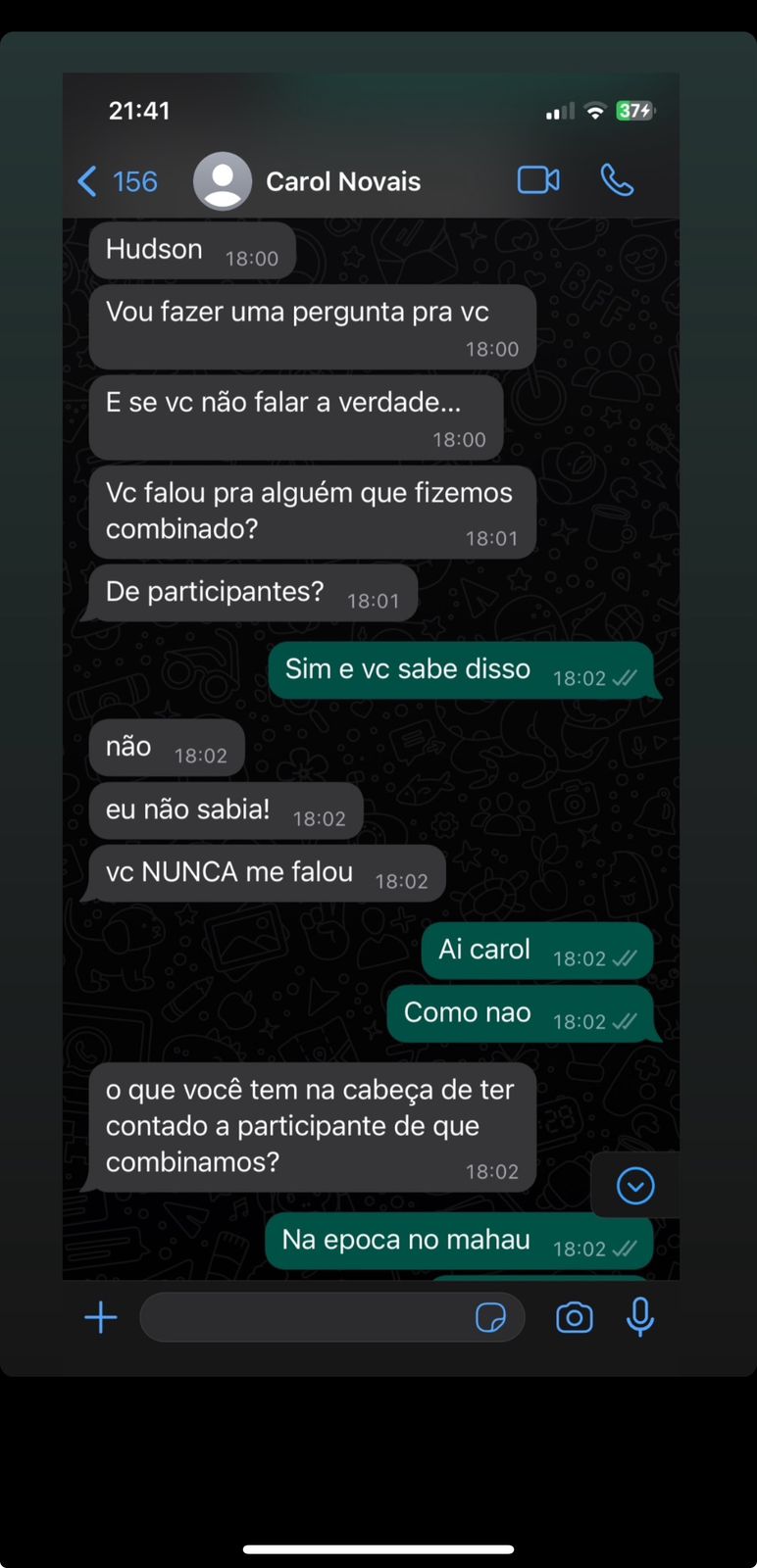Record a voice message with the microphone
The height and width of the screenshot is (1568, 757).
640,1317
